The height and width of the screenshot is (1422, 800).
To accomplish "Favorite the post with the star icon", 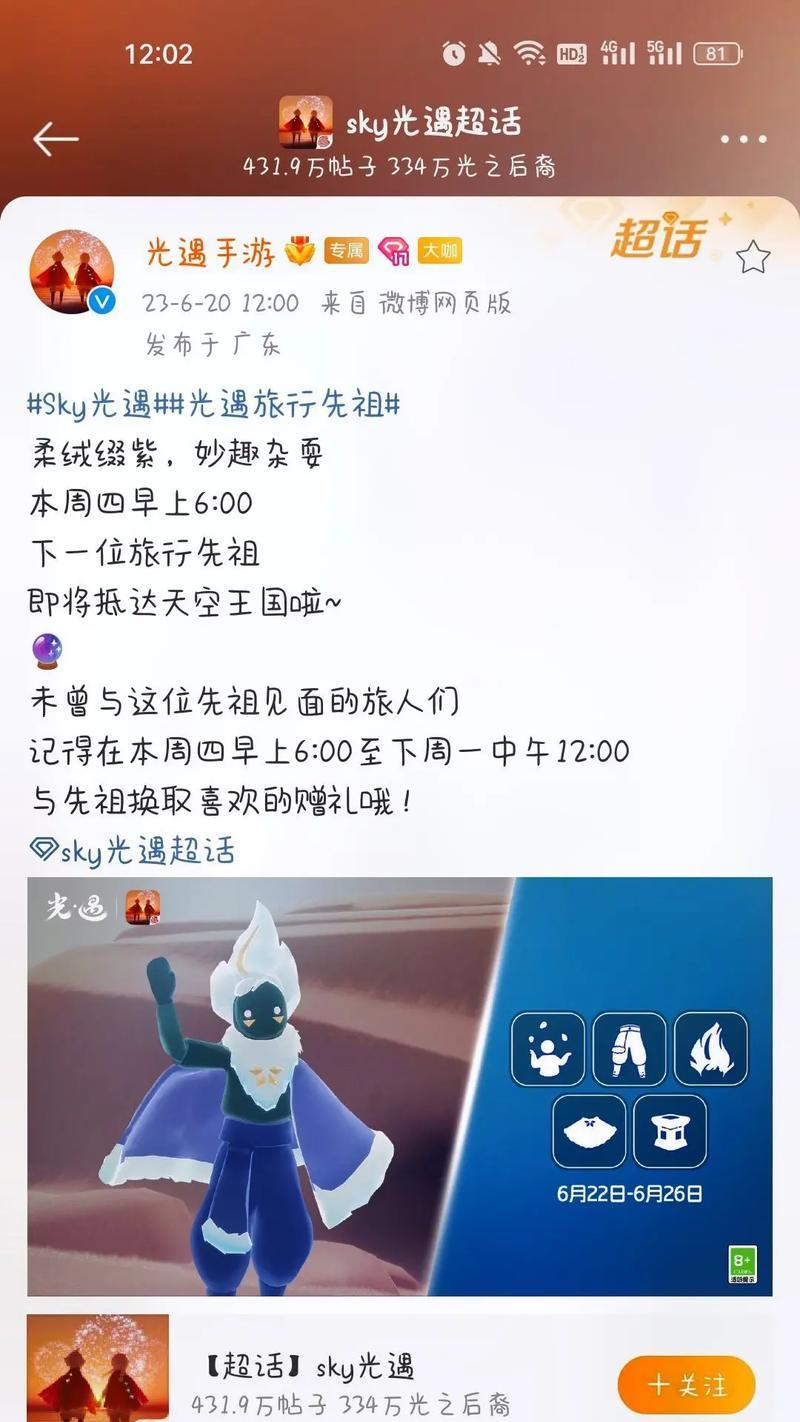I will [x=753, y=258].
